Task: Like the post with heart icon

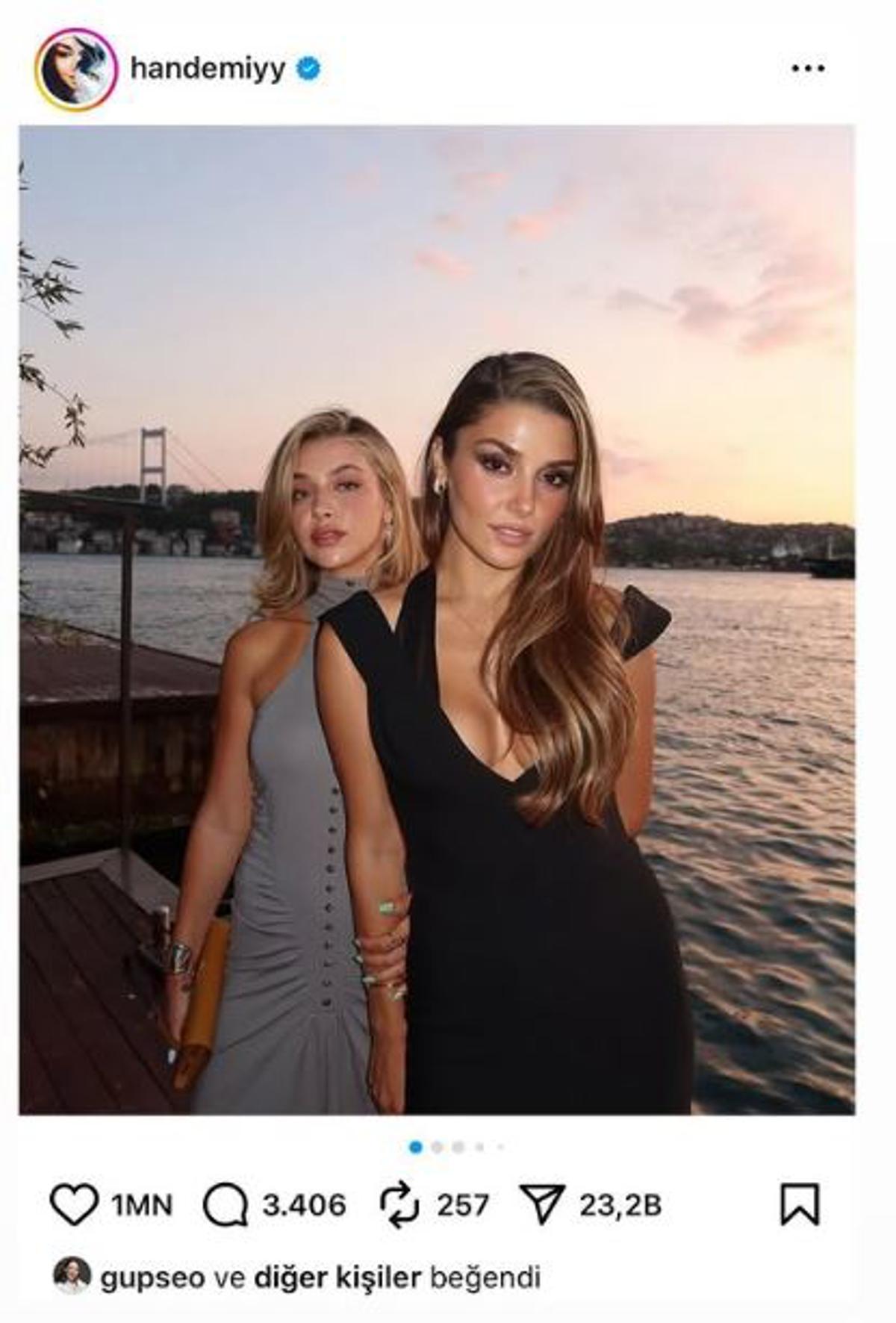Action: [x=74, y=1204]
